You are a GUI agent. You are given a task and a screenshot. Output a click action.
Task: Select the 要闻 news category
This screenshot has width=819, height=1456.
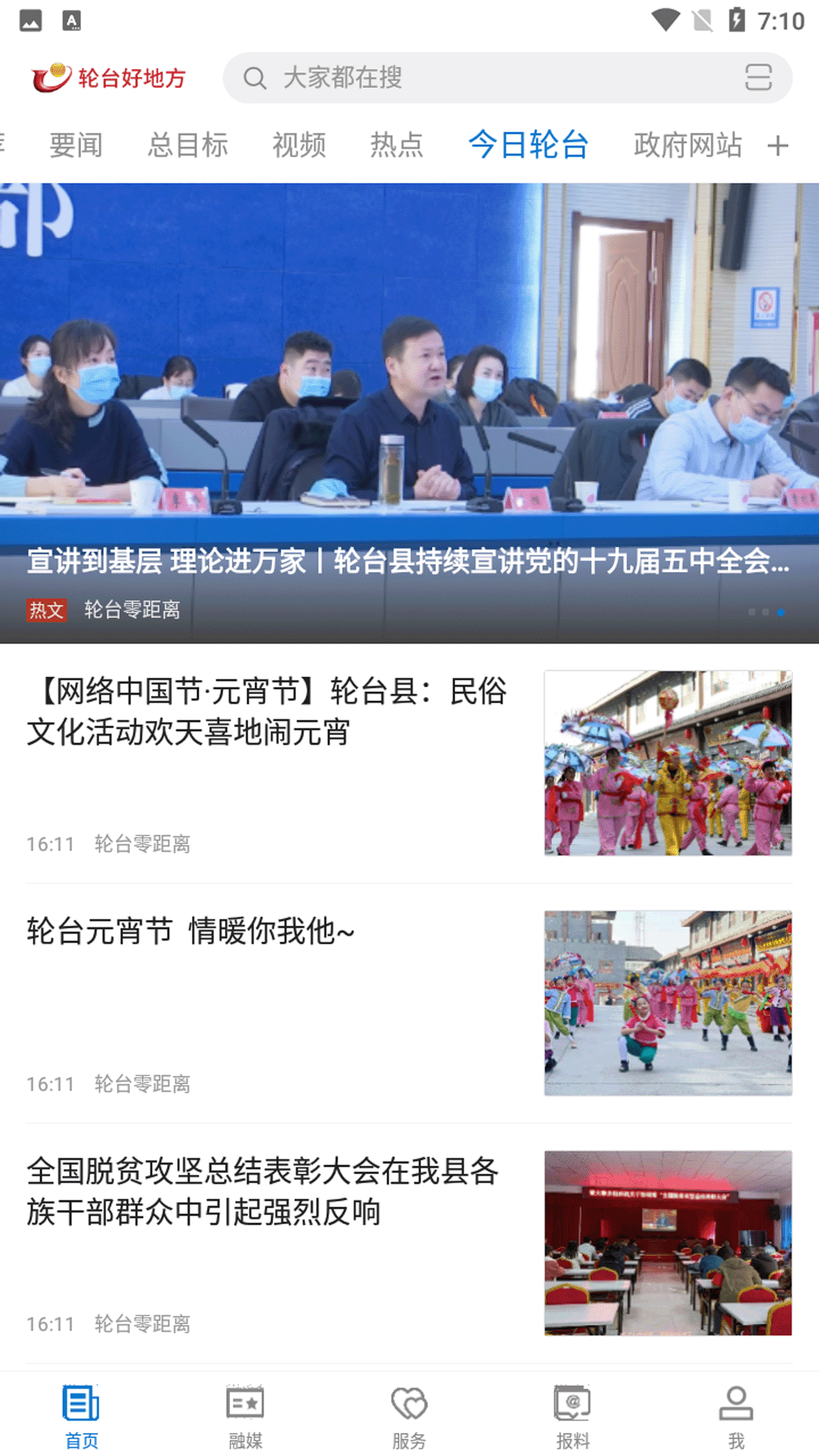click(x=77, y=145)
